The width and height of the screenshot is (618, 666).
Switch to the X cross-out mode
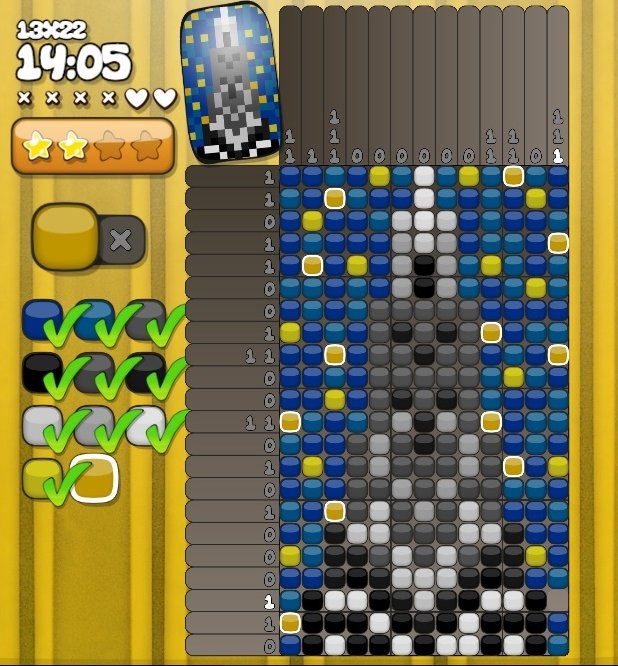121,240
